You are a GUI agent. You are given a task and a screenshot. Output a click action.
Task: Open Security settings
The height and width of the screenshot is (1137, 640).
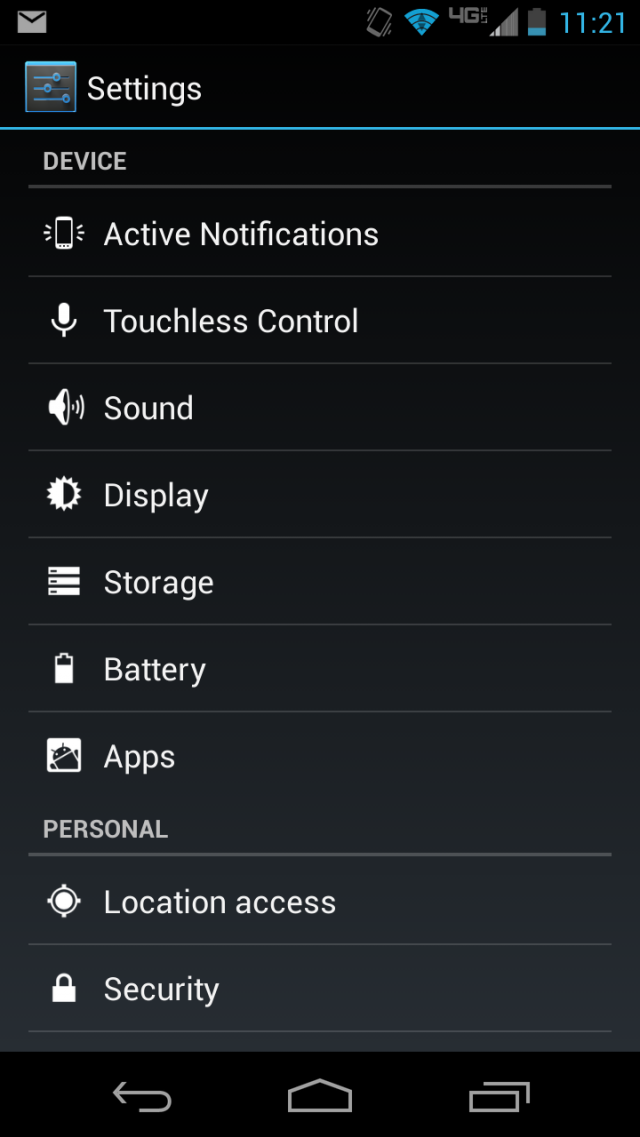tap(161, 989)
